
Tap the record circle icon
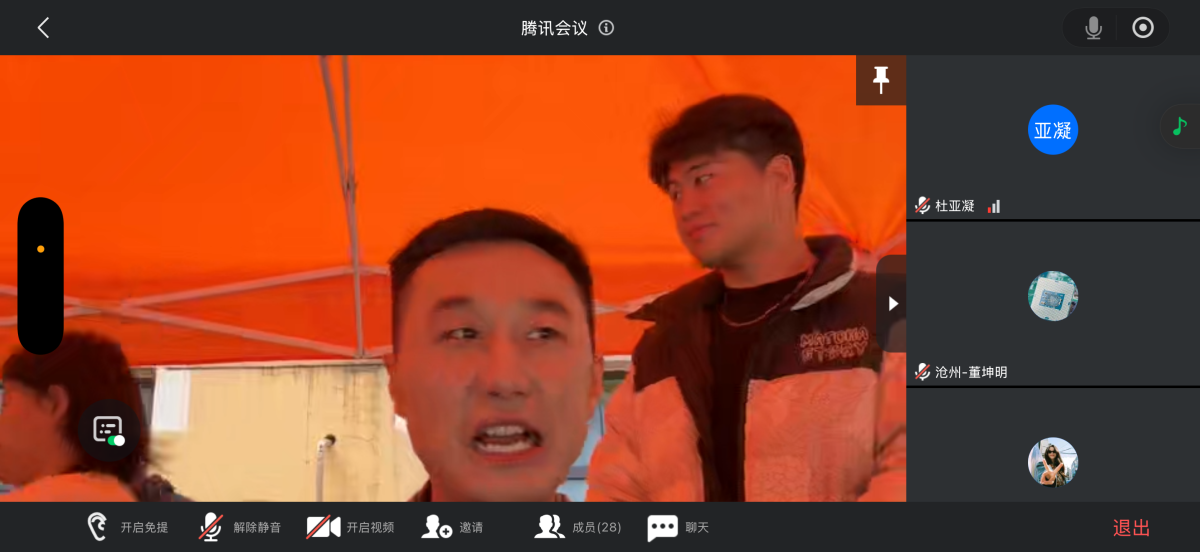click(1143, 28)
